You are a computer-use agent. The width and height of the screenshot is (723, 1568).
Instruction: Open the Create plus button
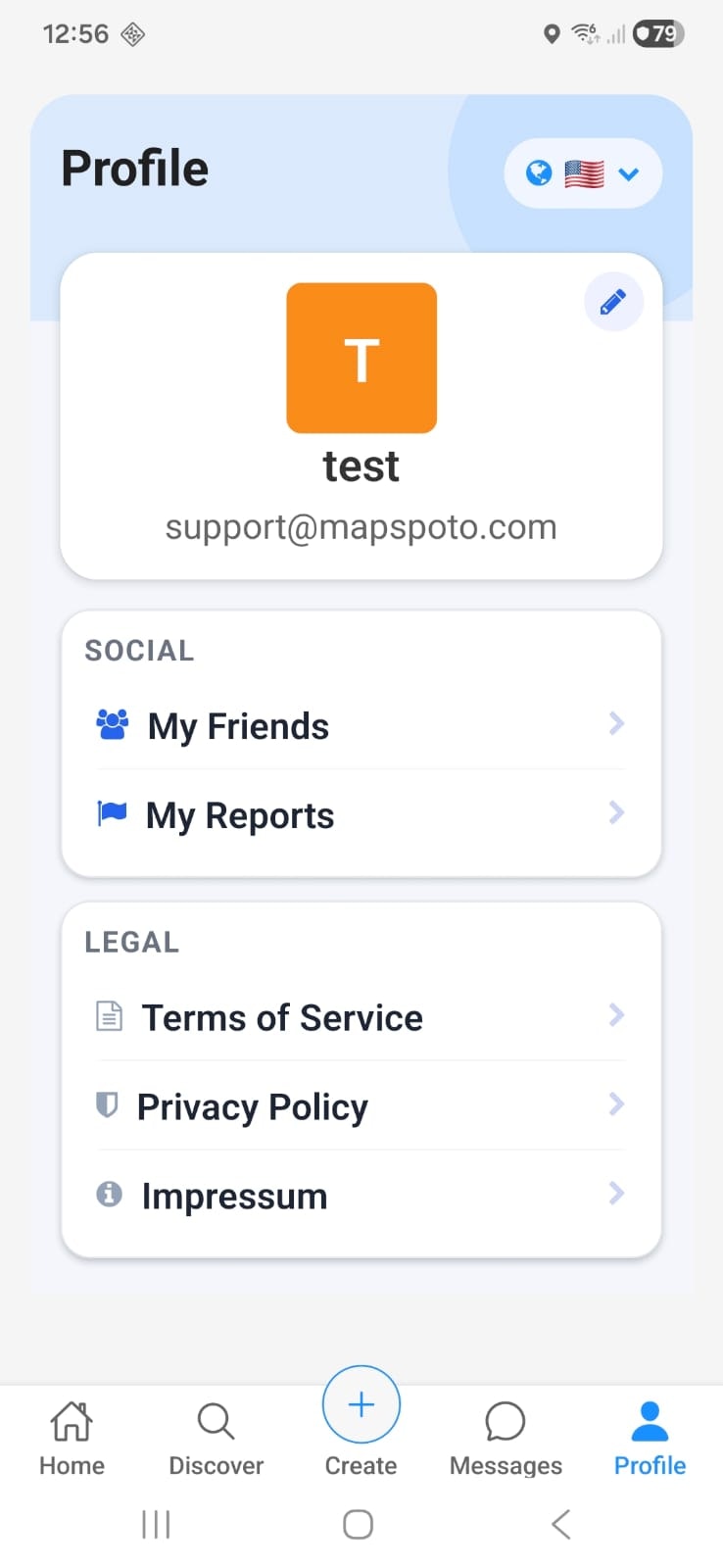click(361, 1403)
